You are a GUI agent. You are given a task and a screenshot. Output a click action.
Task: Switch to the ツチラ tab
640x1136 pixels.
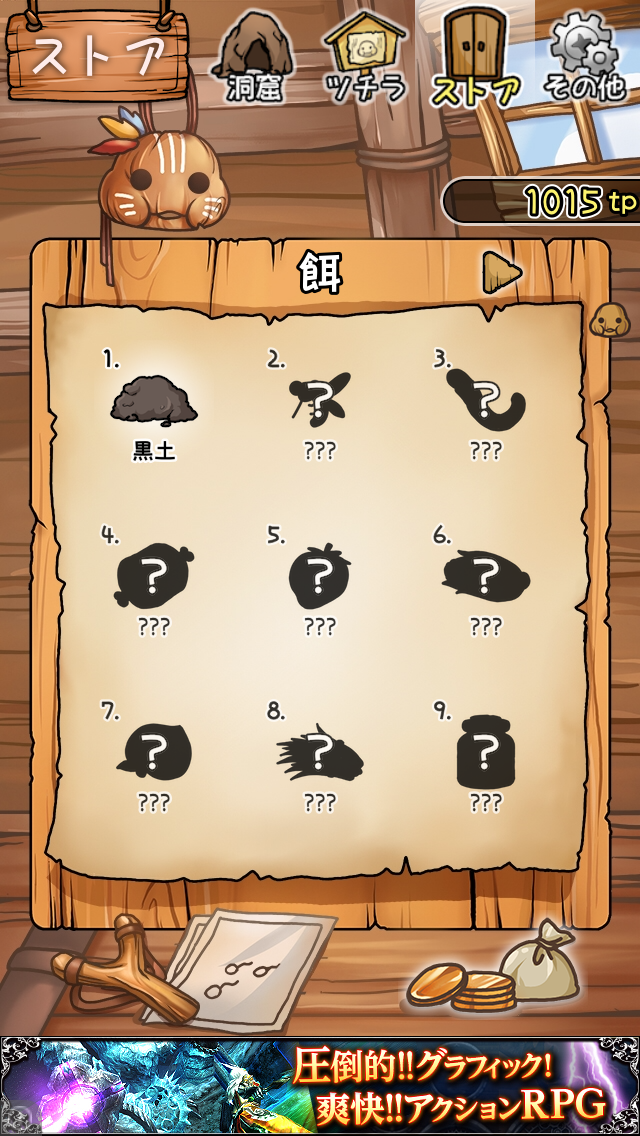coord(366,58)
